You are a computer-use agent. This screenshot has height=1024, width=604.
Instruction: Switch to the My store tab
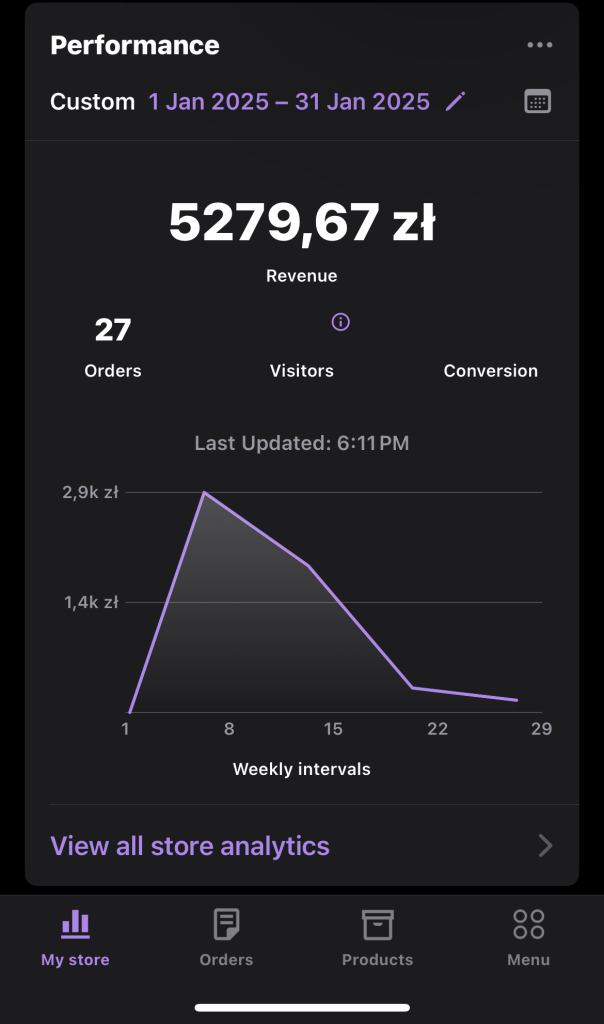[x=75, y=937]
